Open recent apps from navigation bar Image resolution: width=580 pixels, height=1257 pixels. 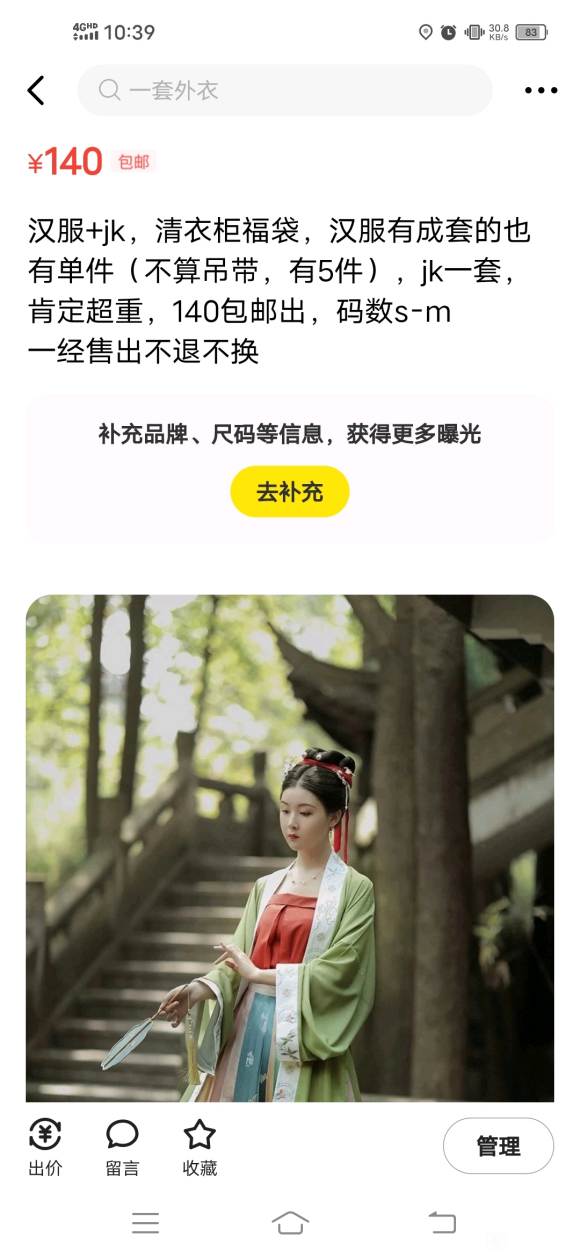(x=146, y=1222)
